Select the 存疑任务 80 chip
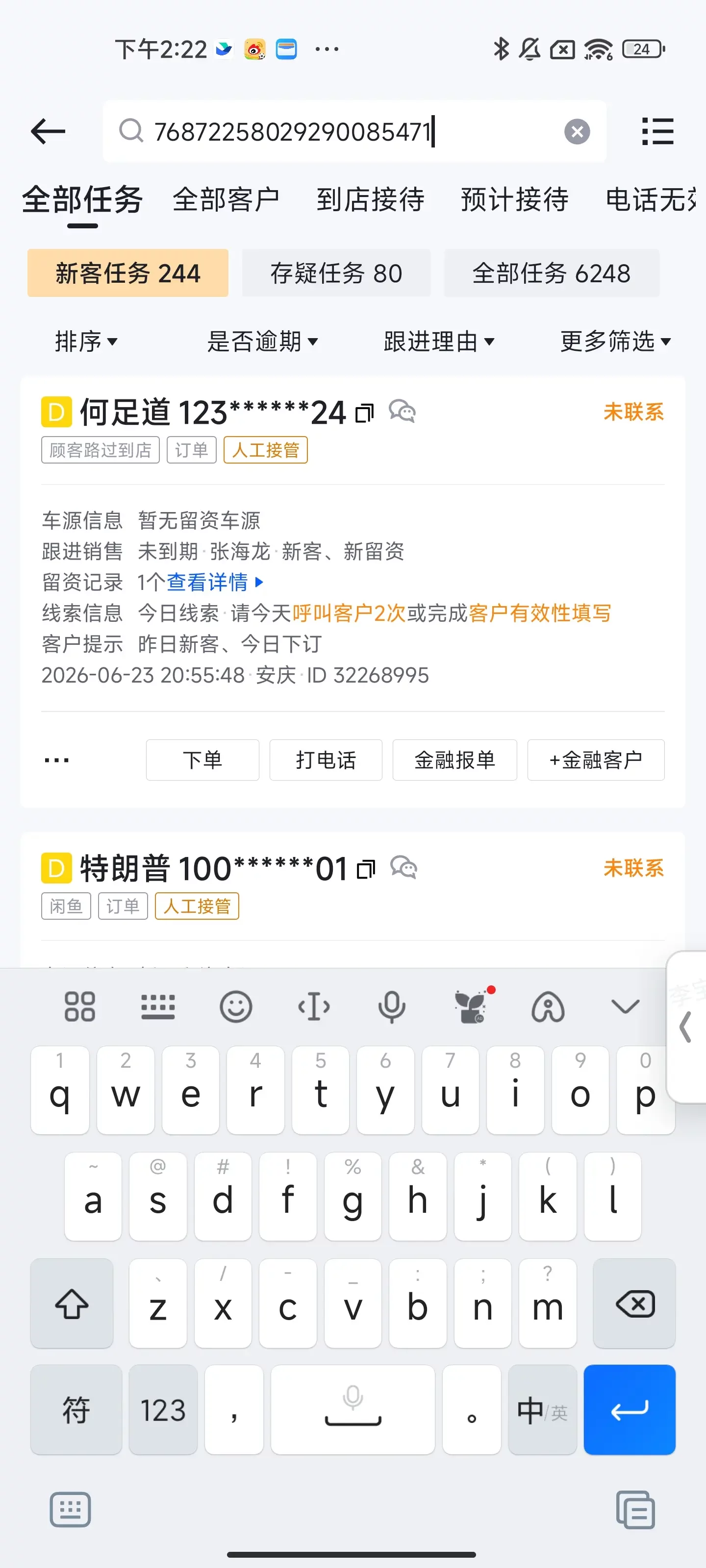The height and width of the screenshot is (1568, 706). pos(336,273)
